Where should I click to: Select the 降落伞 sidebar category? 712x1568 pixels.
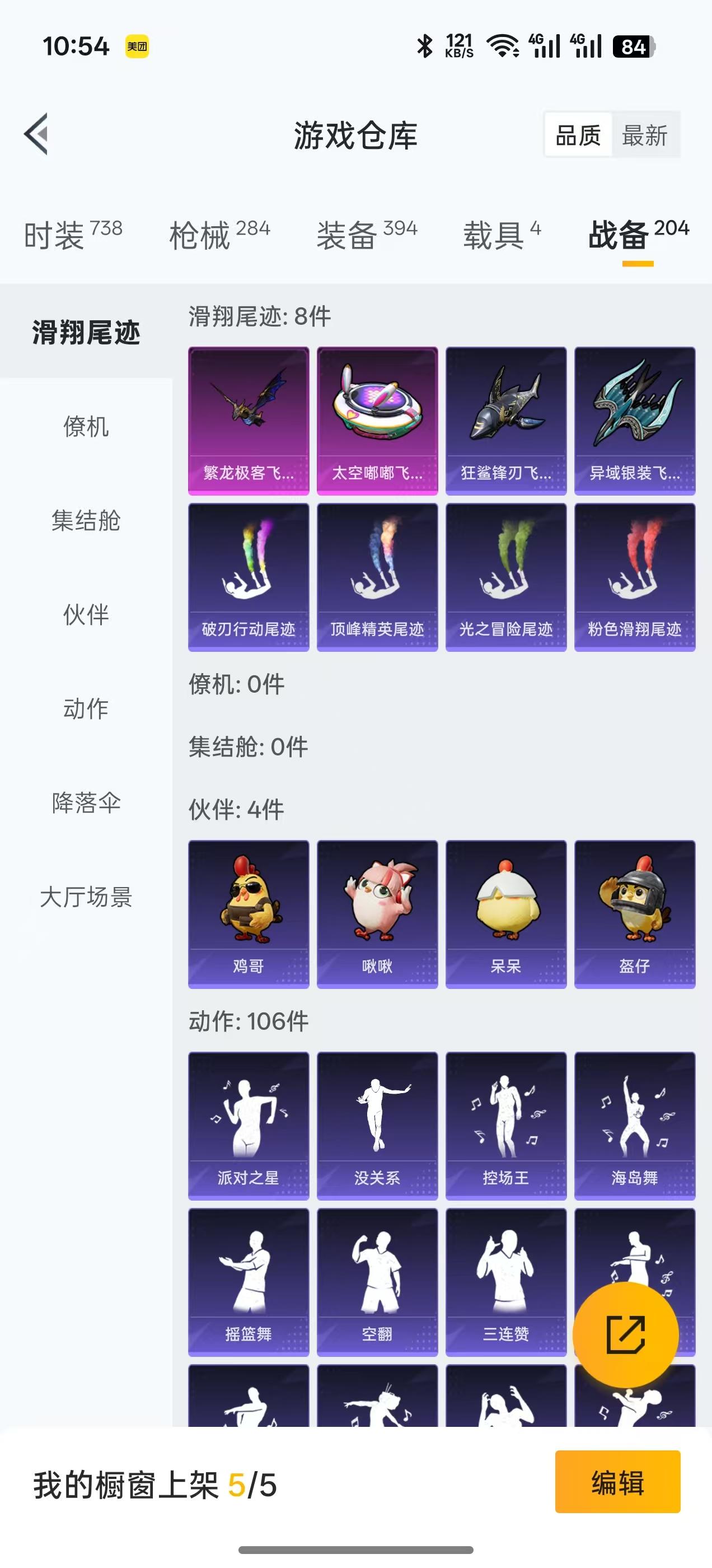tap(87, 804)
